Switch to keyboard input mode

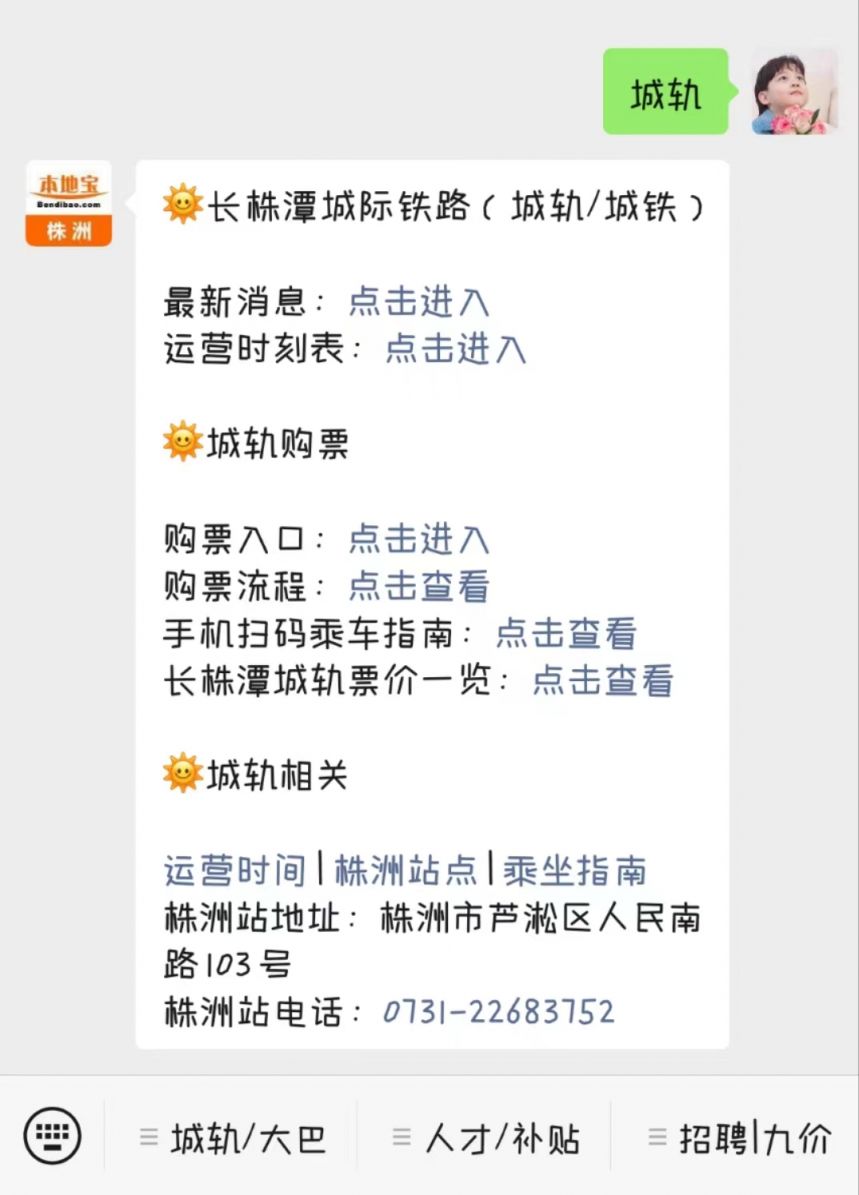click(52, 1135)
